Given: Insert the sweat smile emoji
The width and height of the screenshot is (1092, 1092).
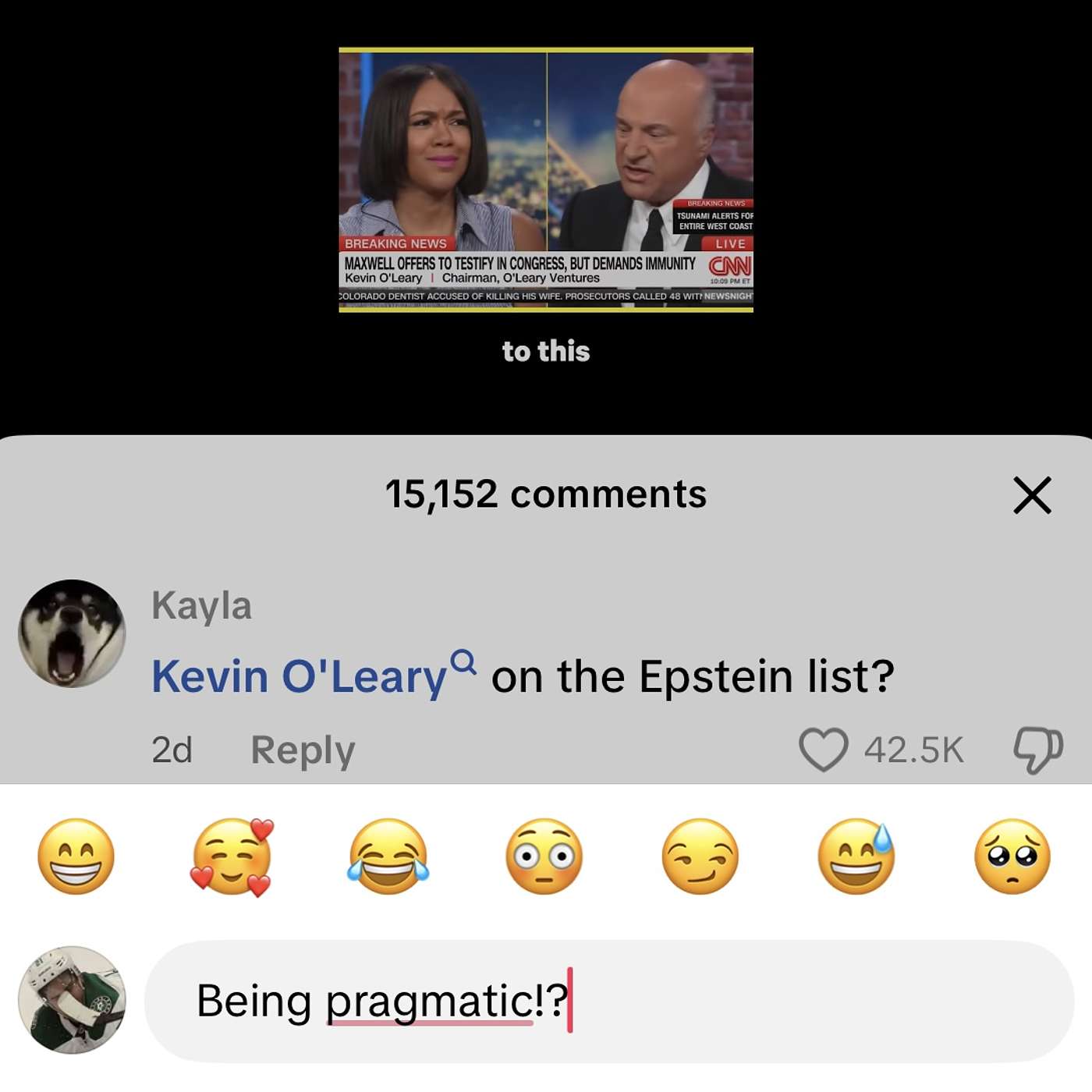Looking at the screenshot, I should click(856, 856).
